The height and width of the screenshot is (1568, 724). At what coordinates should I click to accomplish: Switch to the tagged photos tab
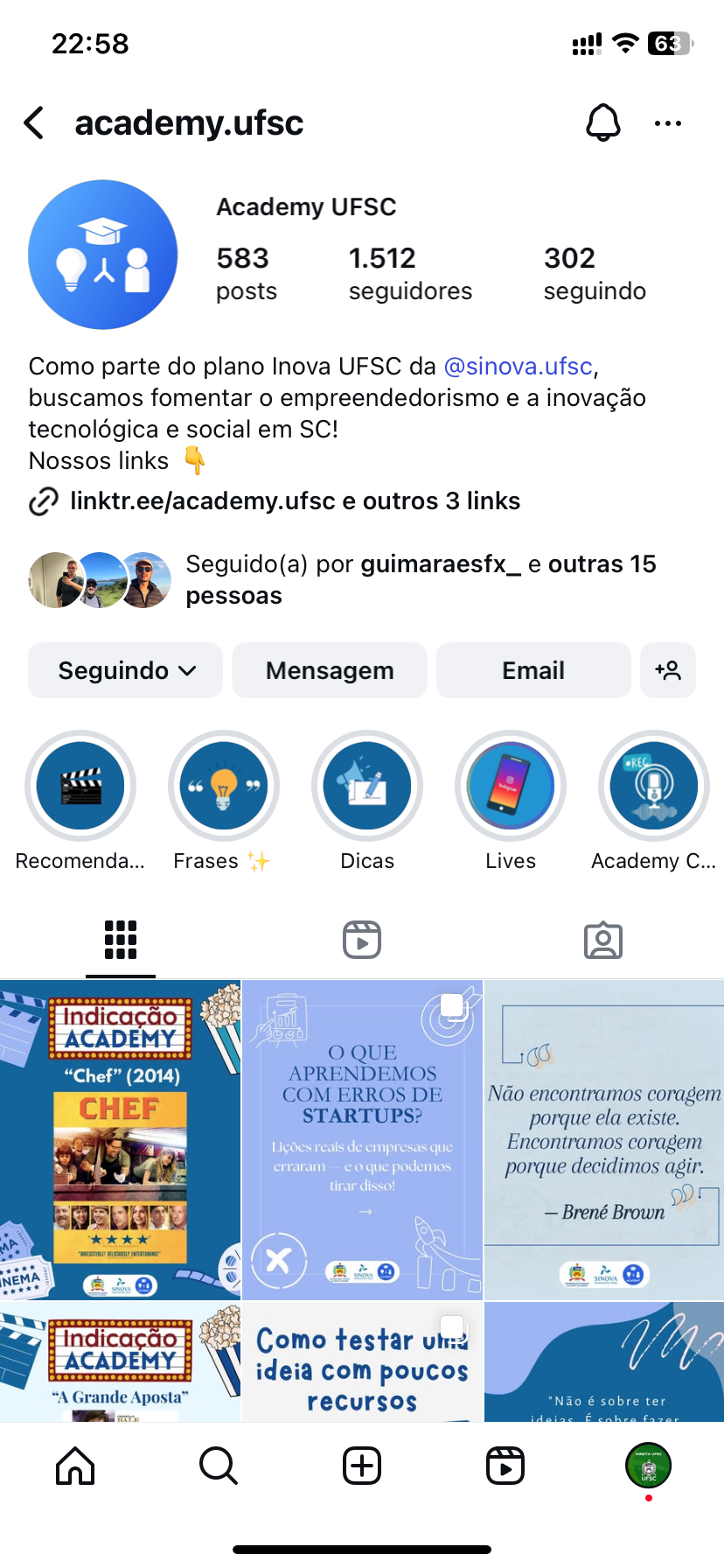(603, 941)
